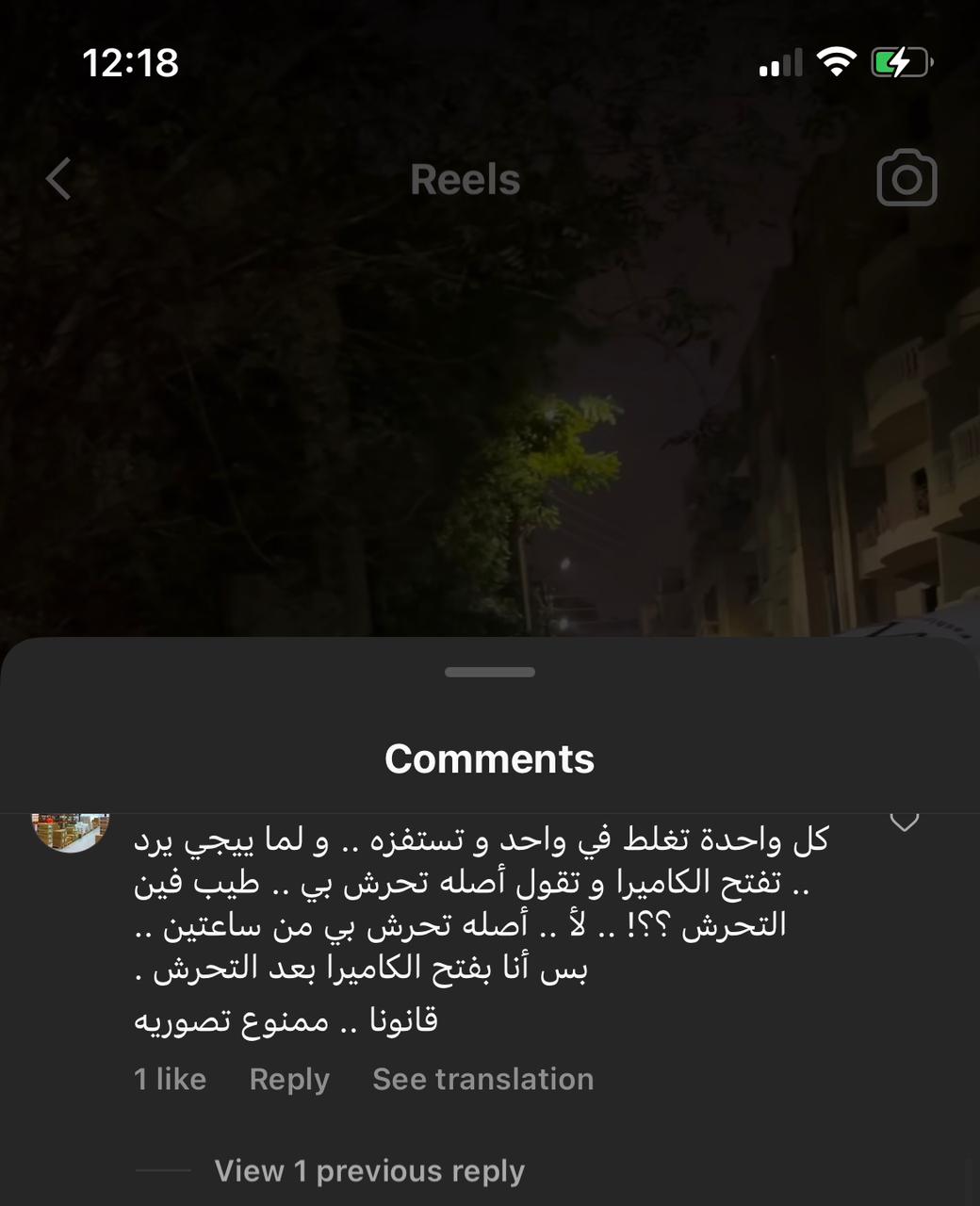
Task: Tap the Comments sheet drag handle
Action: click(x=490, y=672)
